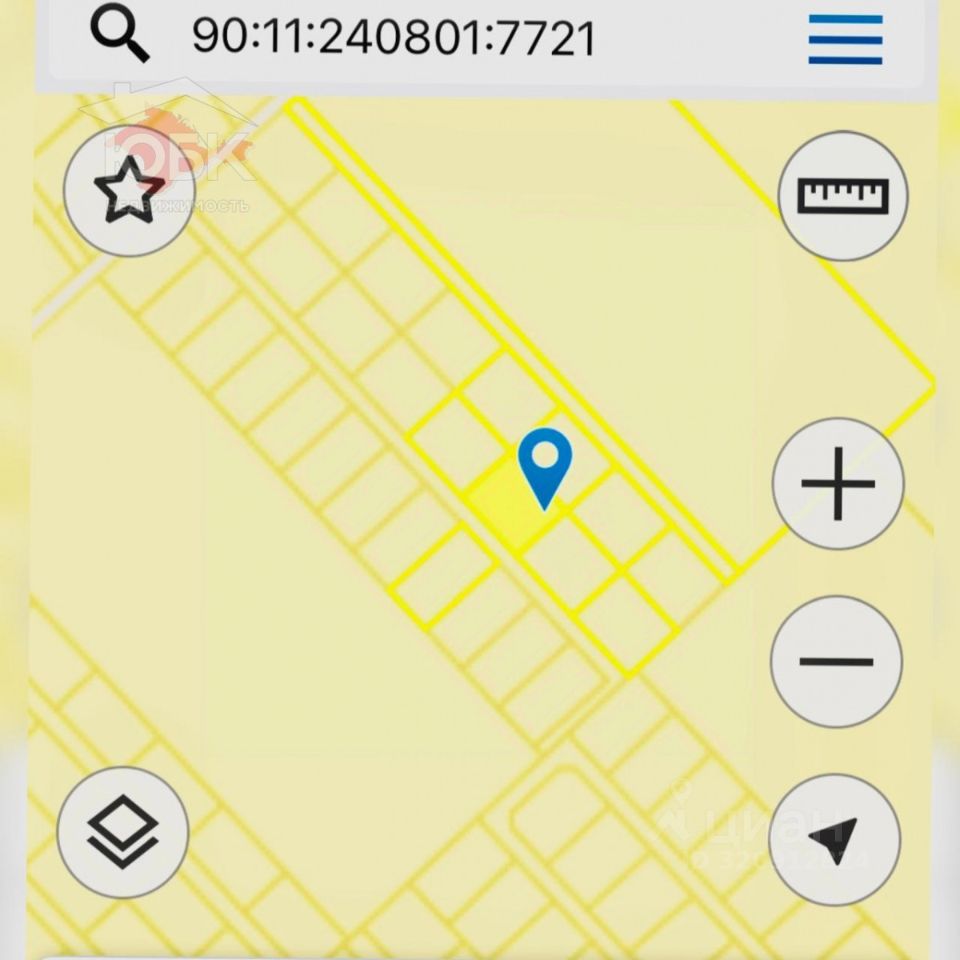Center the map on my location
This screenshot has height=960, width=960.
835,839
